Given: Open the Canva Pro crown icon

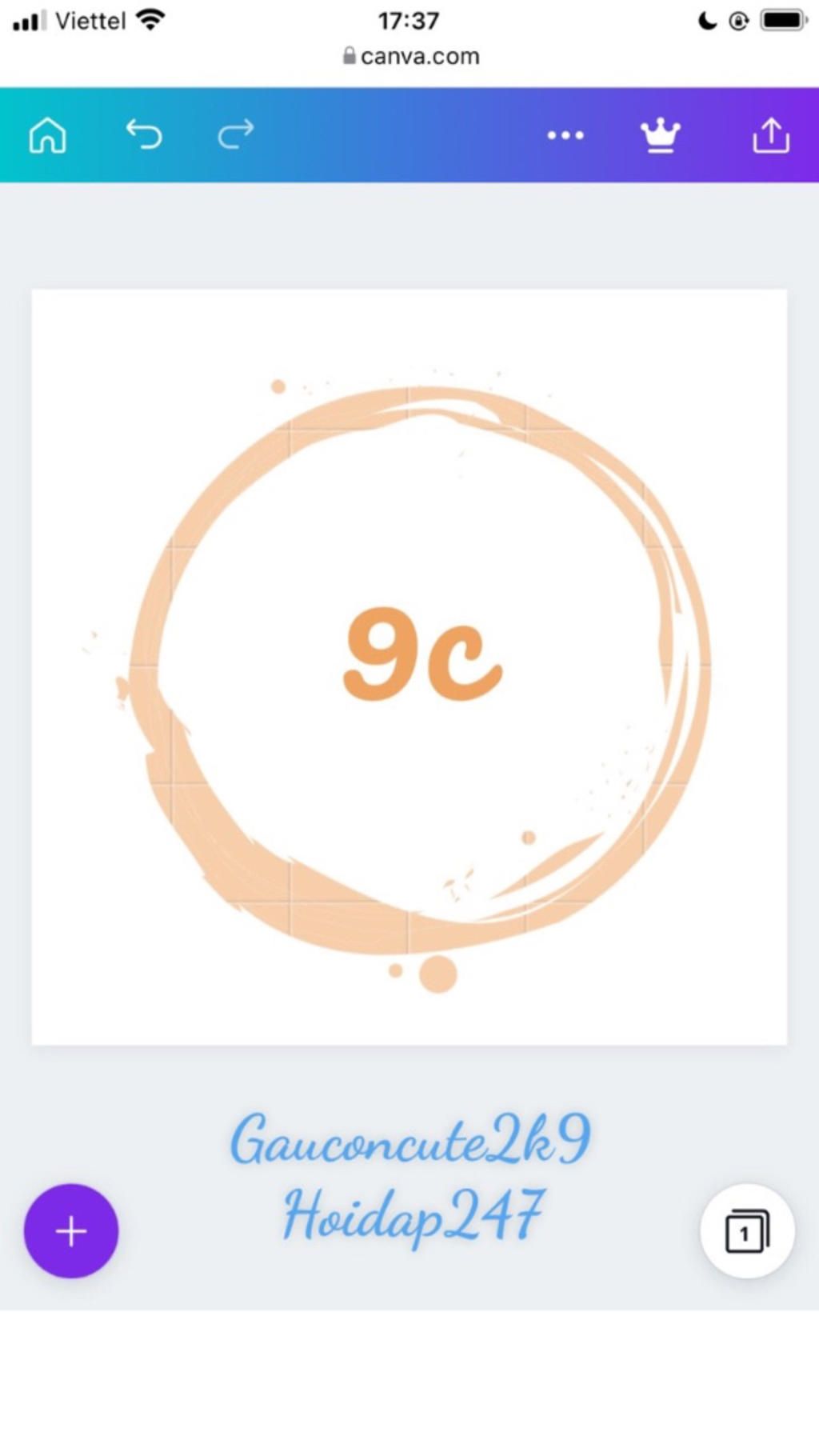Looking at the screenshot, I should tap(661, 135).
